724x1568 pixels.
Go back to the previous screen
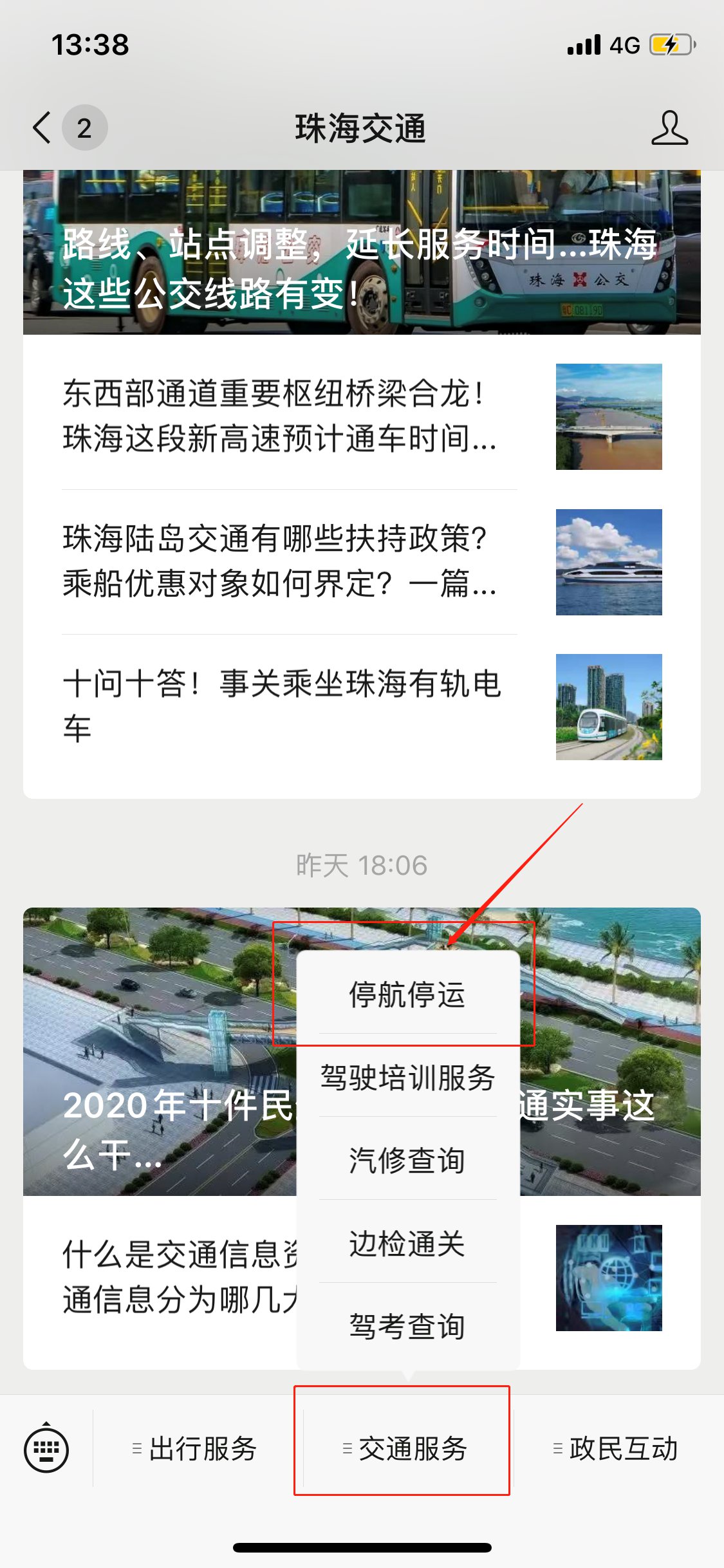(42, 127)
